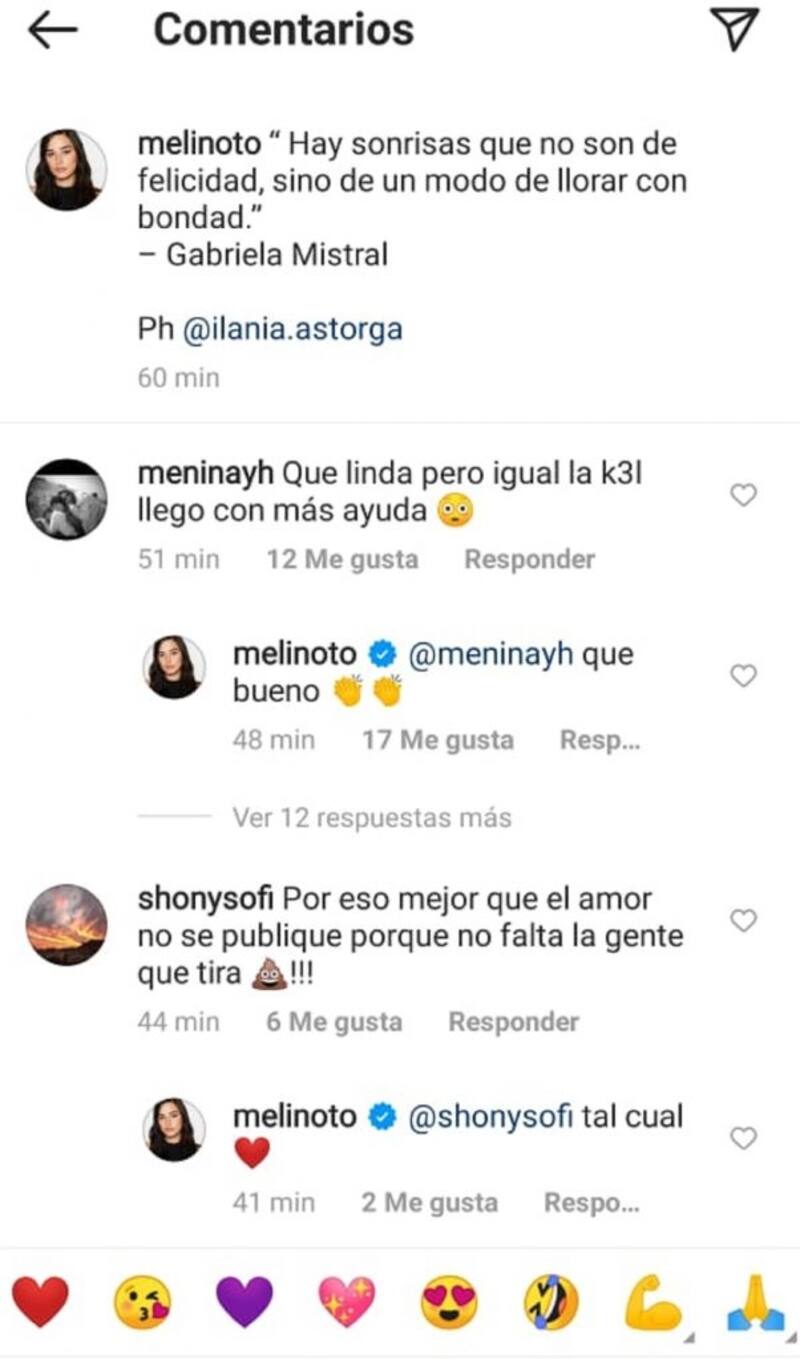800x1359 pixels.
Task: Open @meninayh mention in melinoto's reply
Action: pyautogui.click(x=491, y=655)
